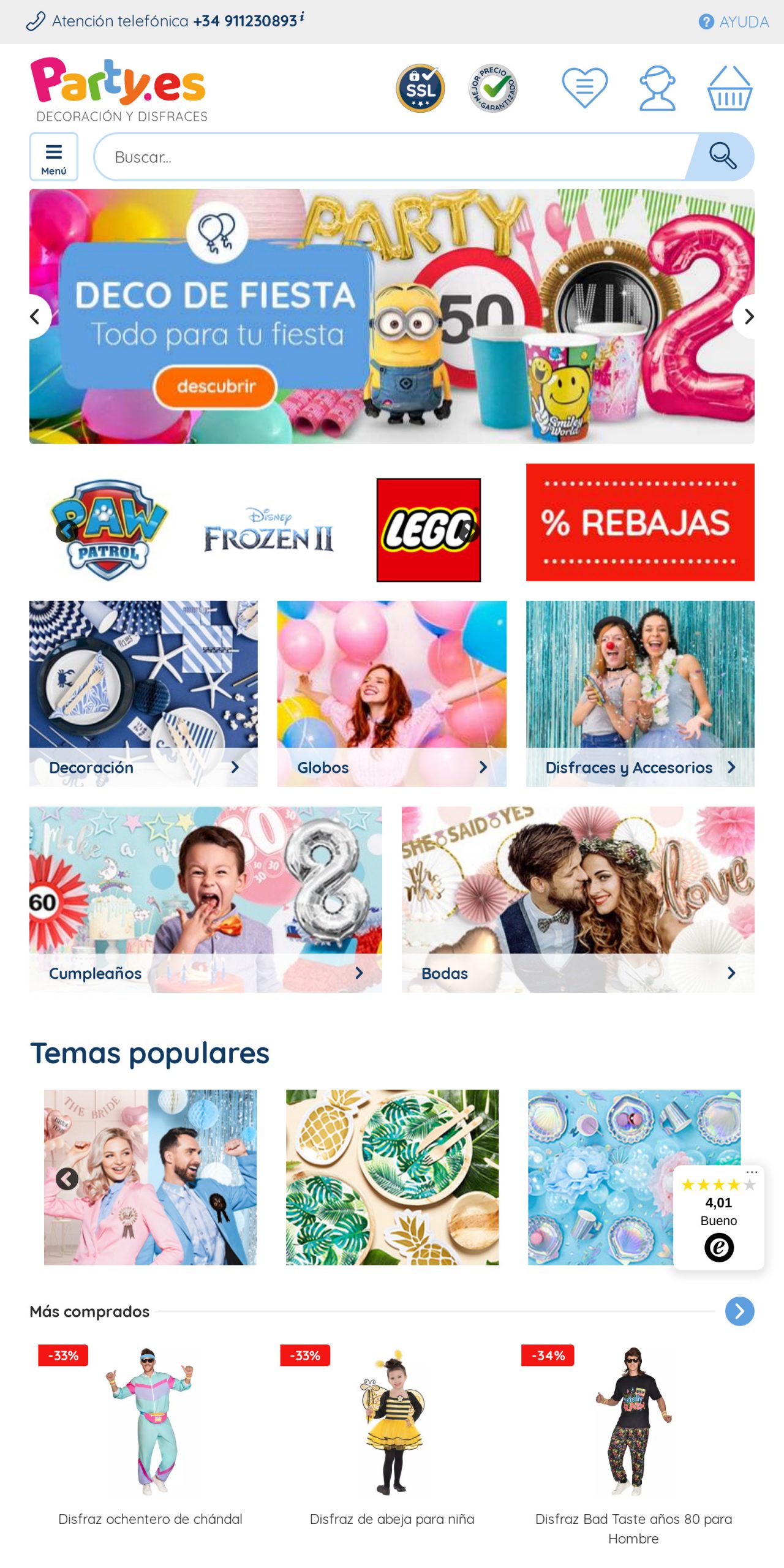Open the AYUDA help link
This screenshot has width=784, height=1568.
click(x=734, y=22)
